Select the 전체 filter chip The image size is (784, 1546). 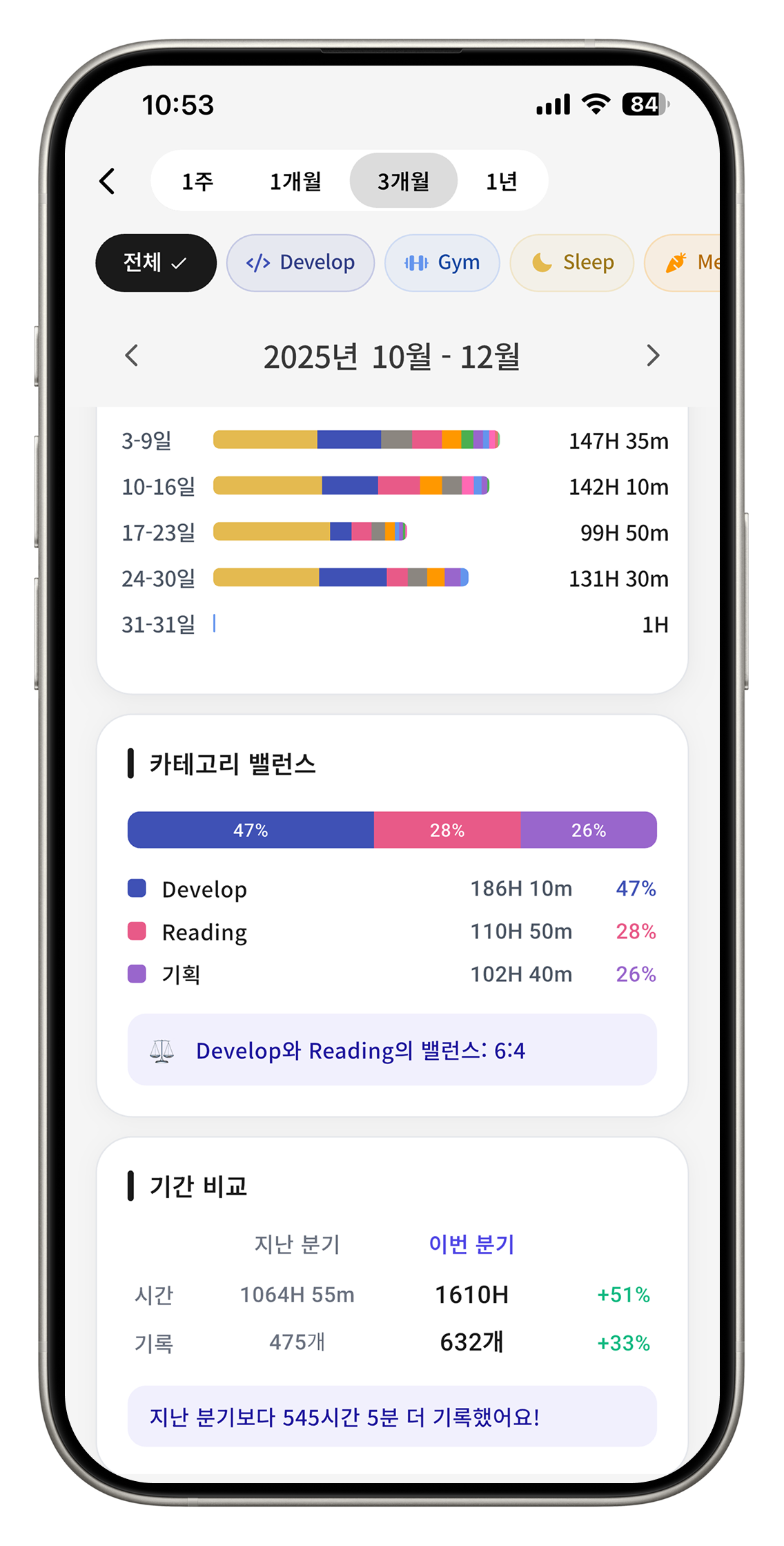[156, 263]
